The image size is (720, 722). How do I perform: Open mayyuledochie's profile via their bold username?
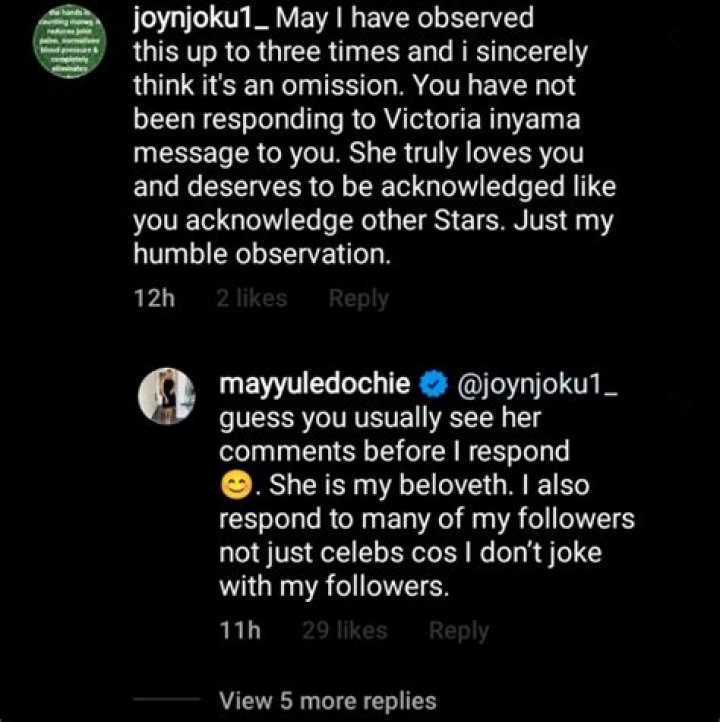(315, 381)
